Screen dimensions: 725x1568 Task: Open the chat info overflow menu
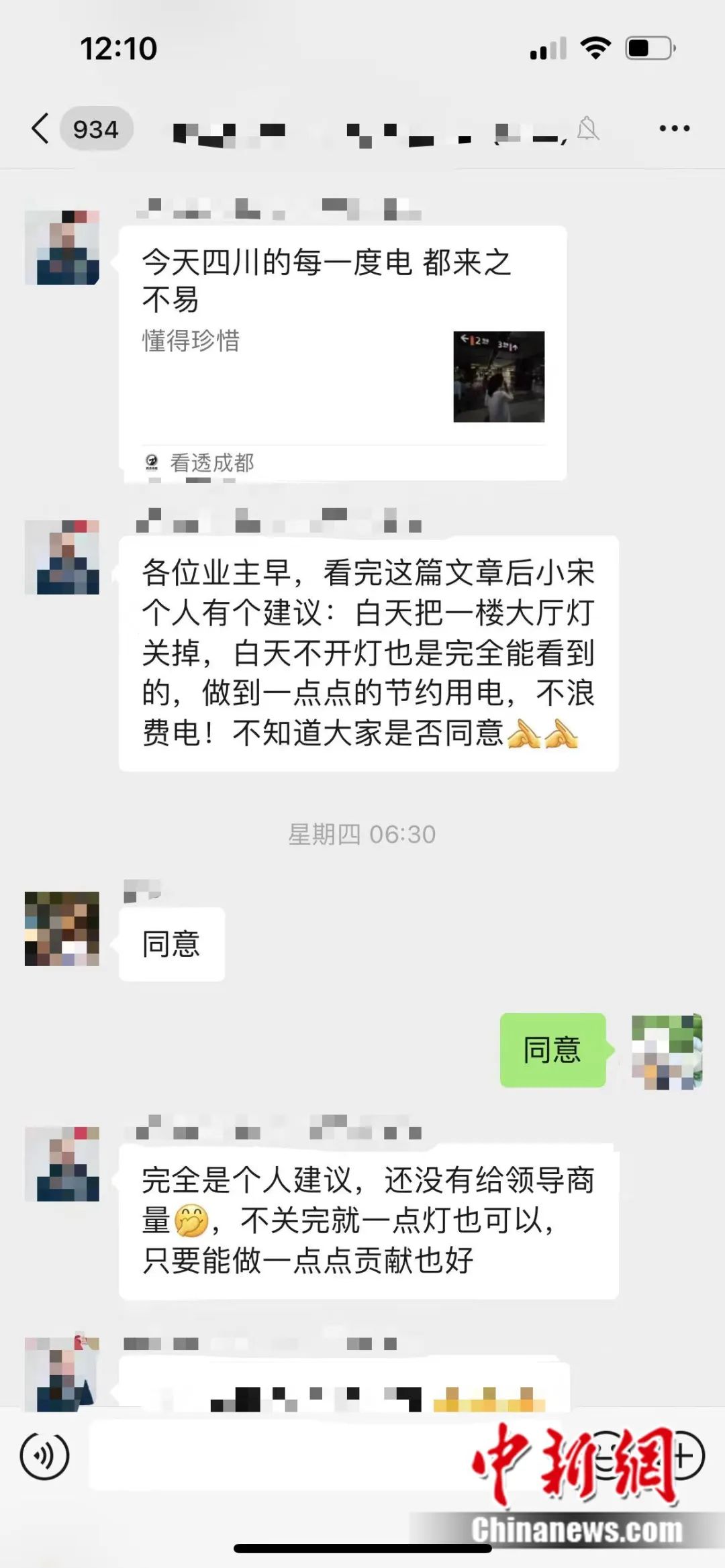tap(674, 128)
